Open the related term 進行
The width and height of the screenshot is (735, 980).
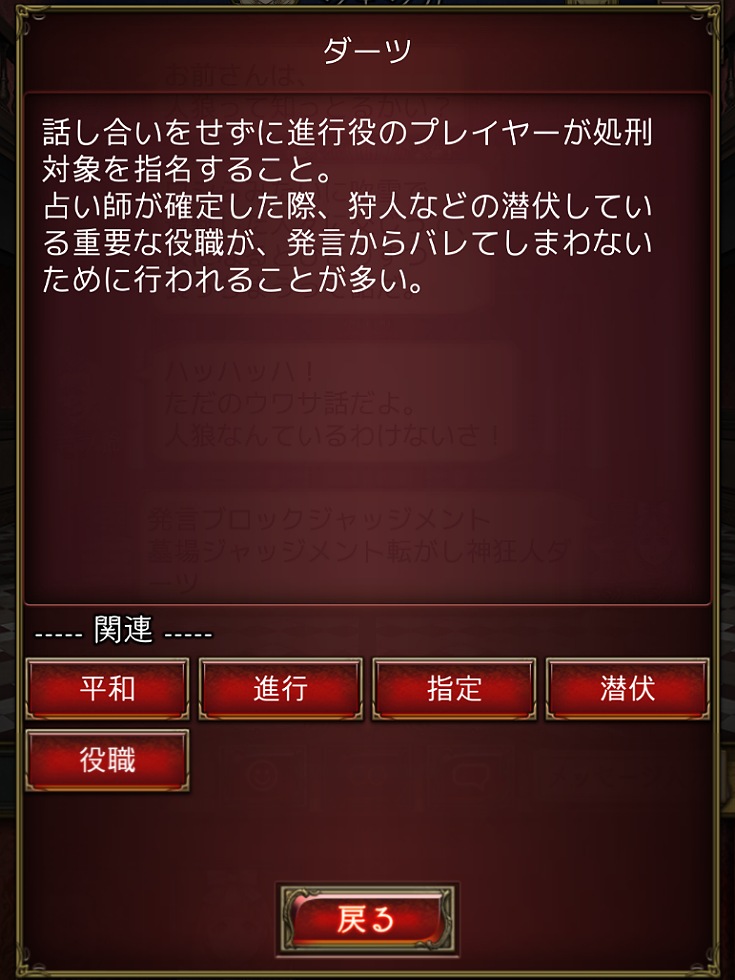point(281,689)
